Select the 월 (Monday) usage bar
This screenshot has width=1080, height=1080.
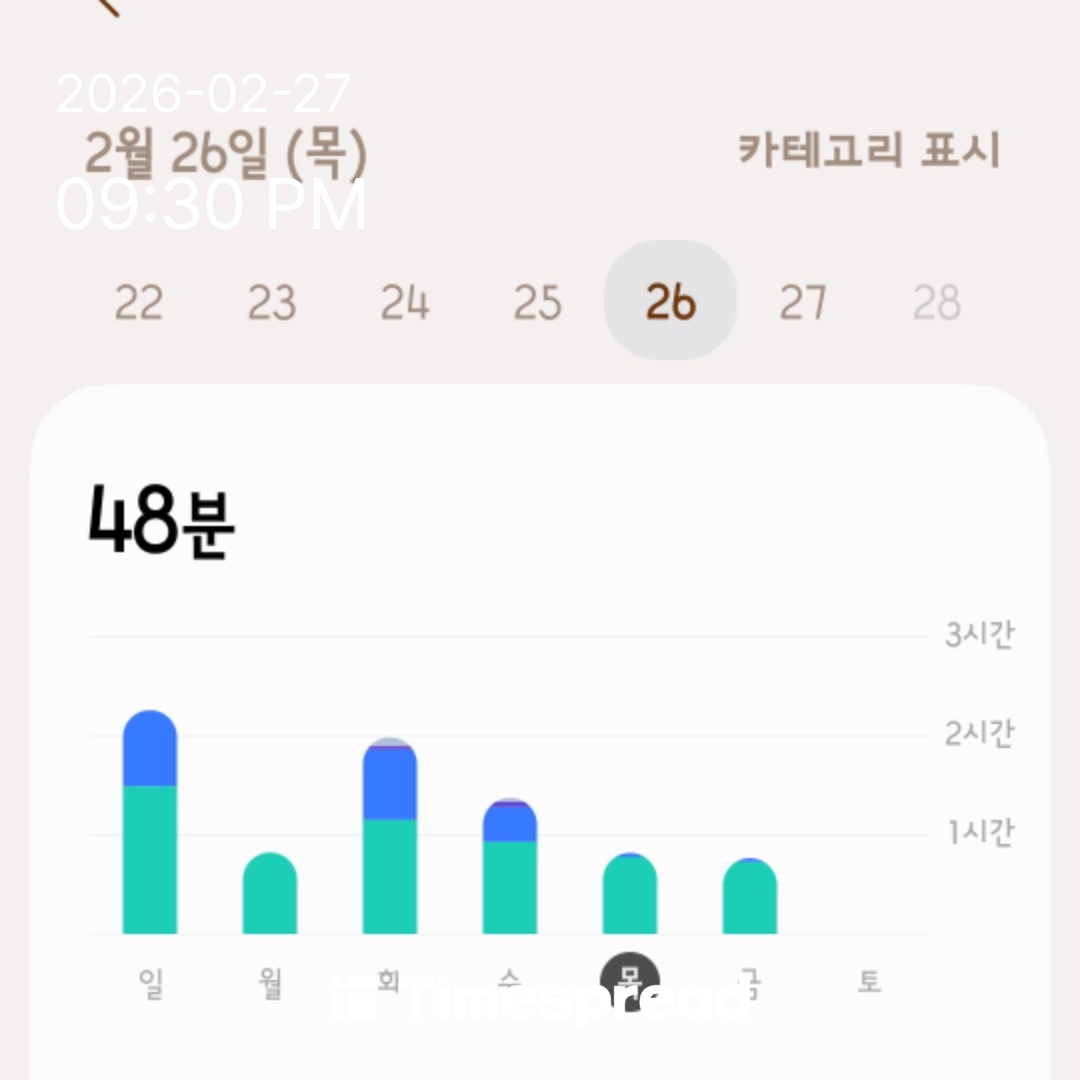click(270, 893)
